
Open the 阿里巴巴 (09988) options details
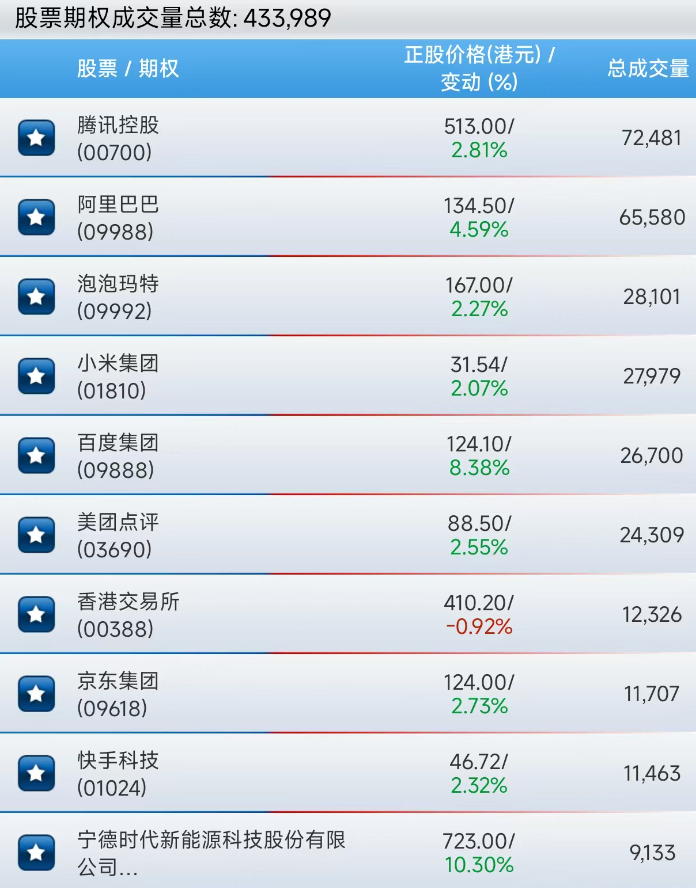pos(118,218)
